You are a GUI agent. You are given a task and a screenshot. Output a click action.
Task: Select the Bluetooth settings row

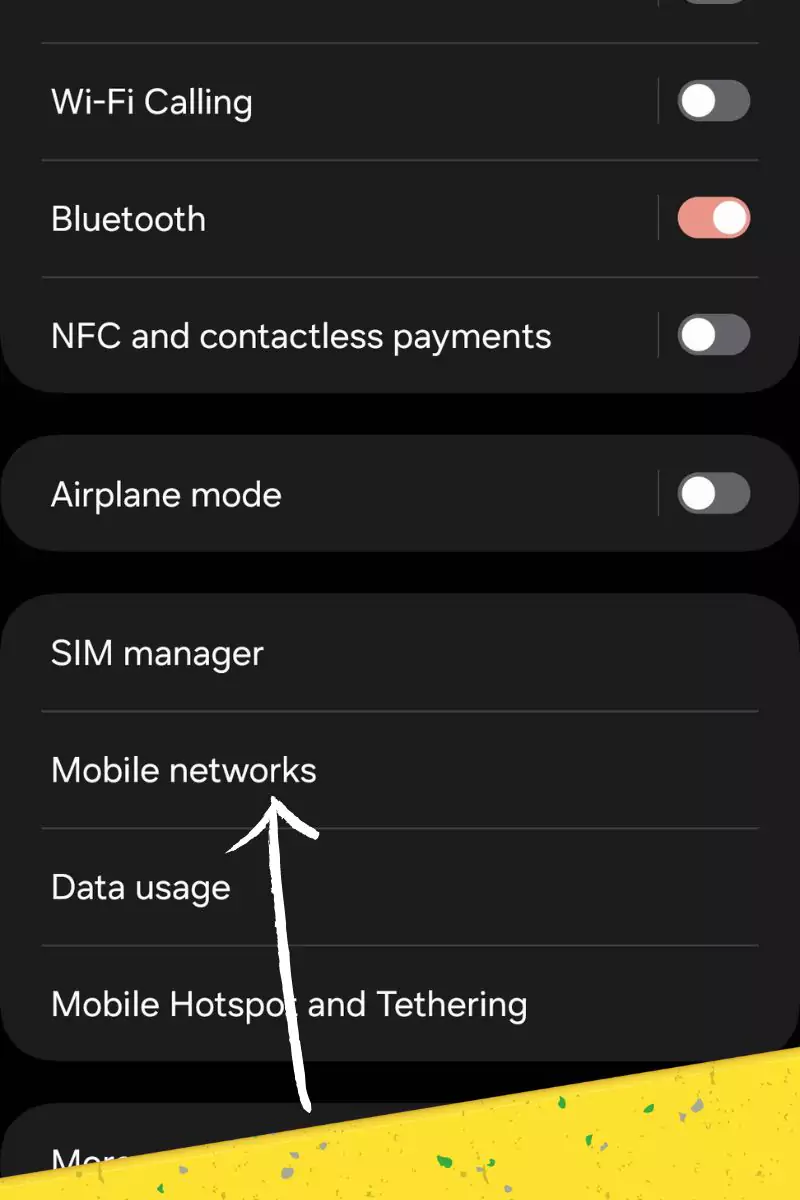(x=128, y=217)
